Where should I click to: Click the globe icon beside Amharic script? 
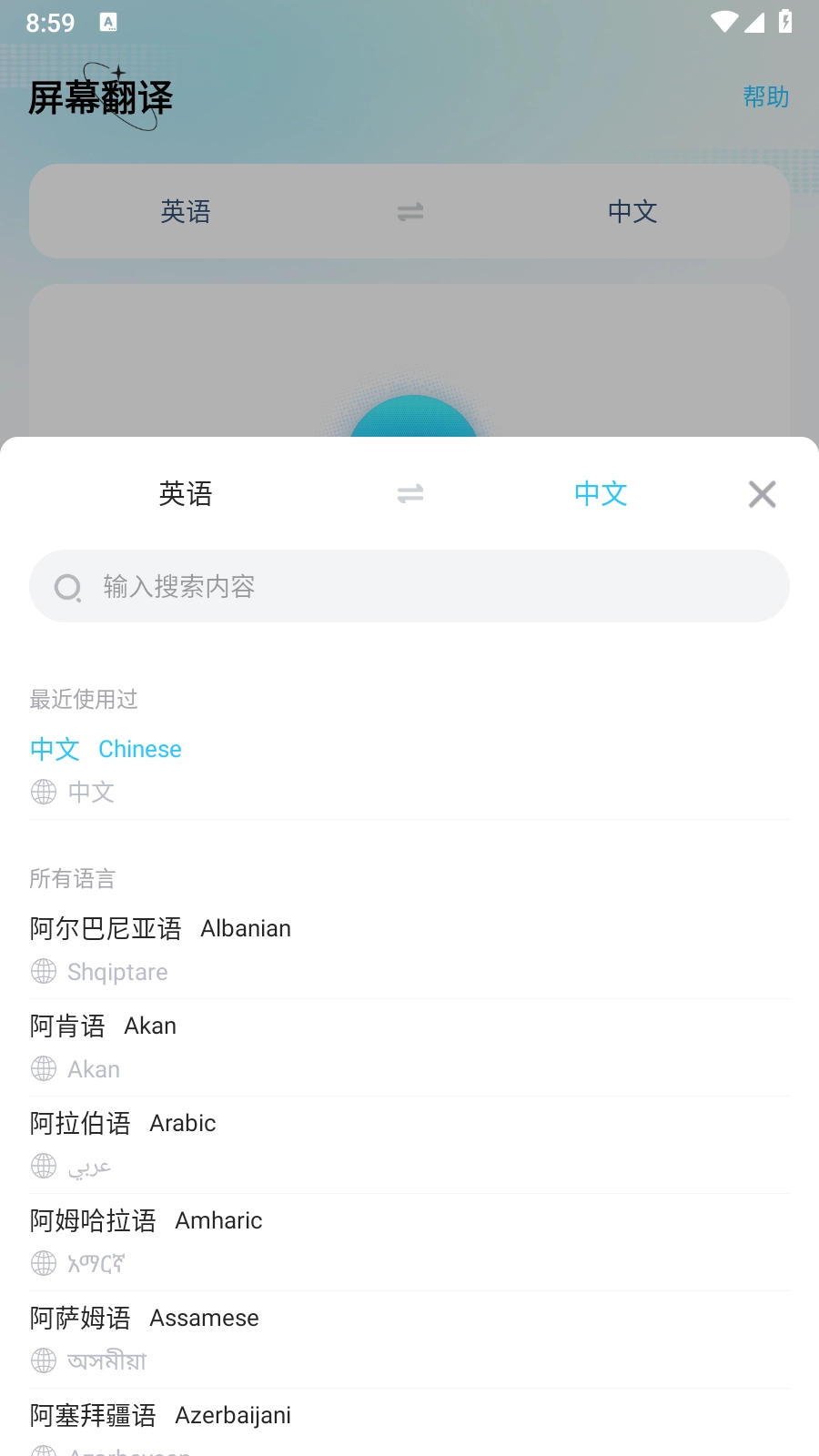(43, 1263)
